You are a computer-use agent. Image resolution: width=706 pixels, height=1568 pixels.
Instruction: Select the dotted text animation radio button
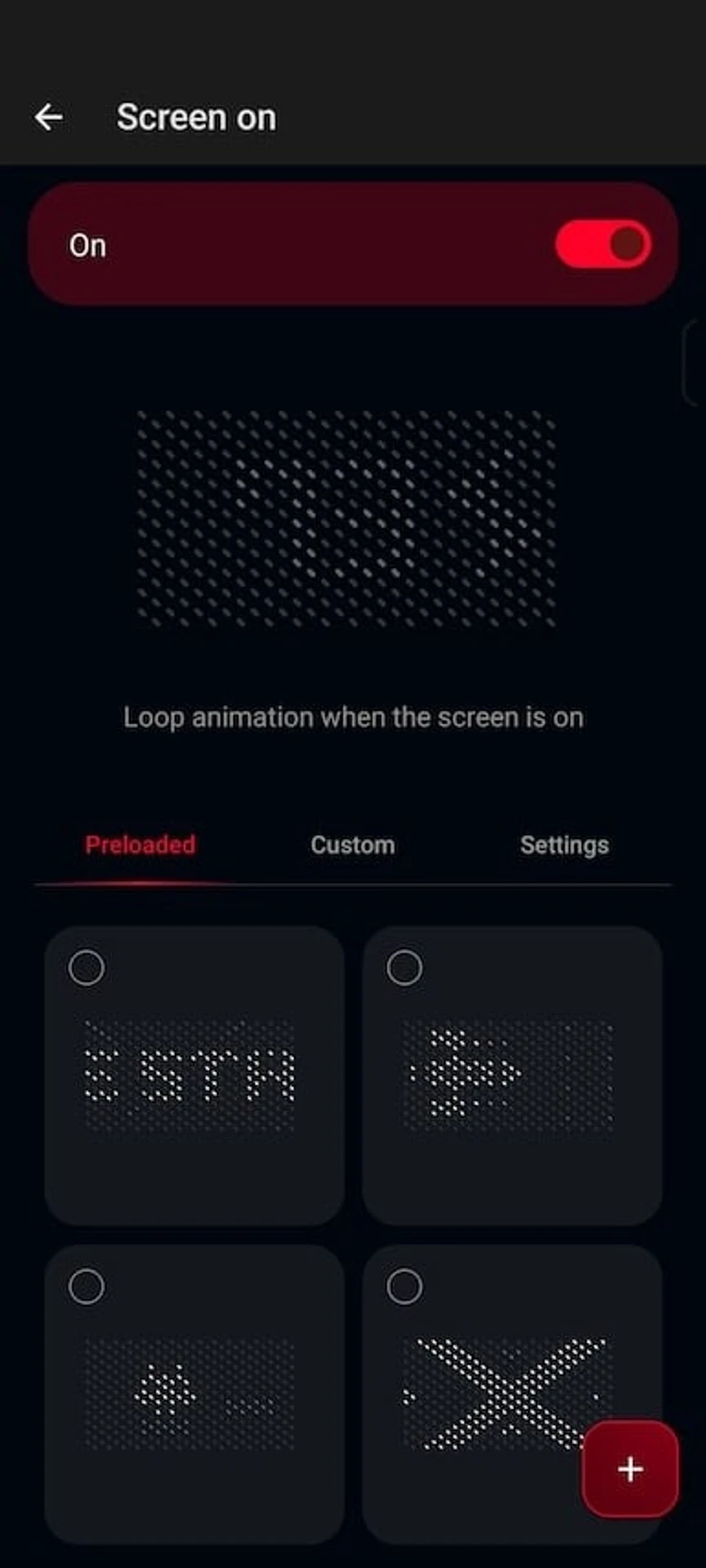coord(87,968)
